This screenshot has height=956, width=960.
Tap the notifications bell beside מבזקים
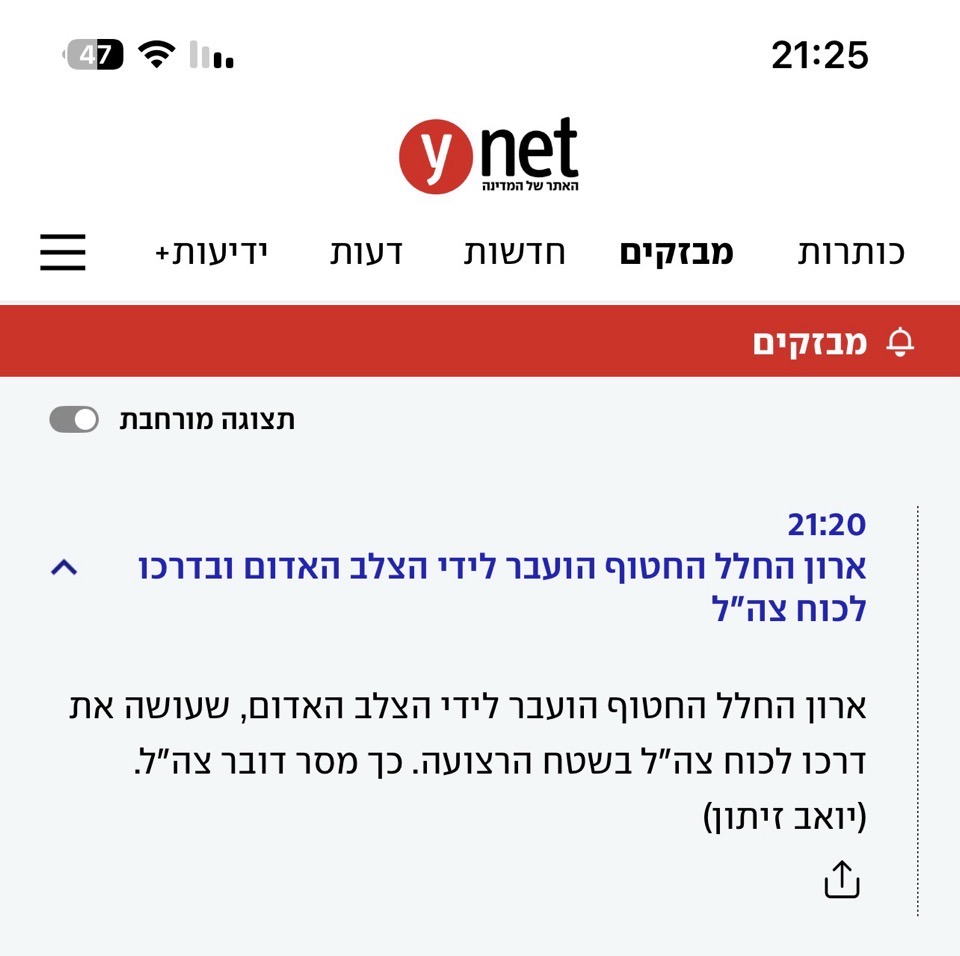point(900,343)
